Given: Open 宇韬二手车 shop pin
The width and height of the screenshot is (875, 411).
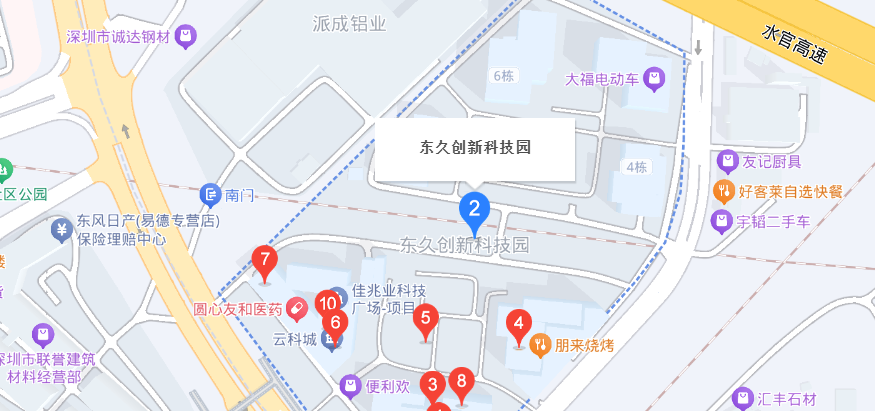Looking at the screenshot, I should [720, 220].
